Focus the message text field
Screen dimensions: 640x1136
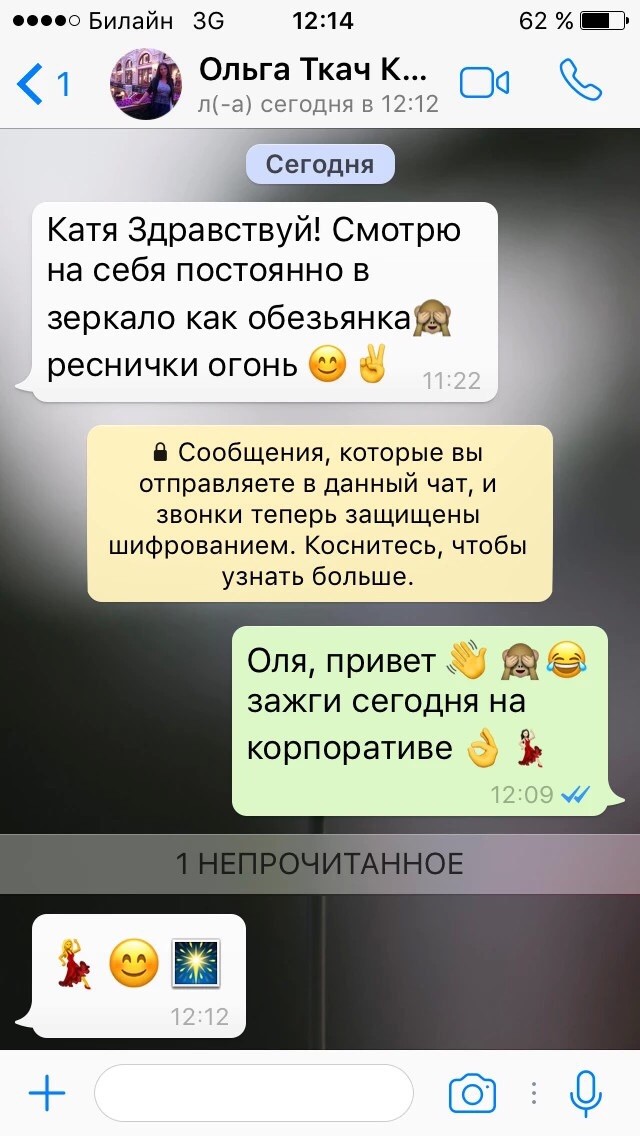click(x=253, y=1093)
